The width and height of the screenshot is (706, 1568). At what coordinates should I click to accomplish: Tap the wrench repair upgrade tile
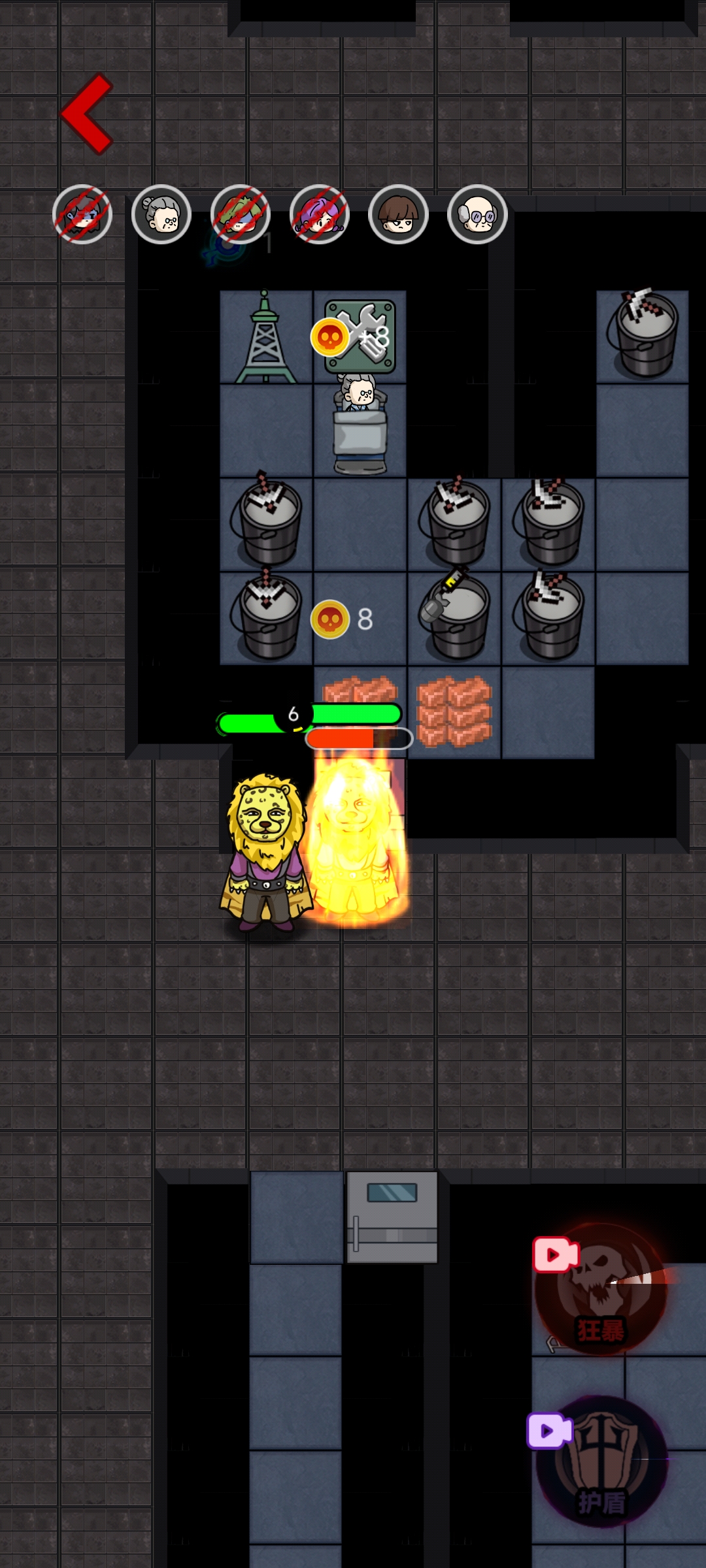tap(361, 336)
